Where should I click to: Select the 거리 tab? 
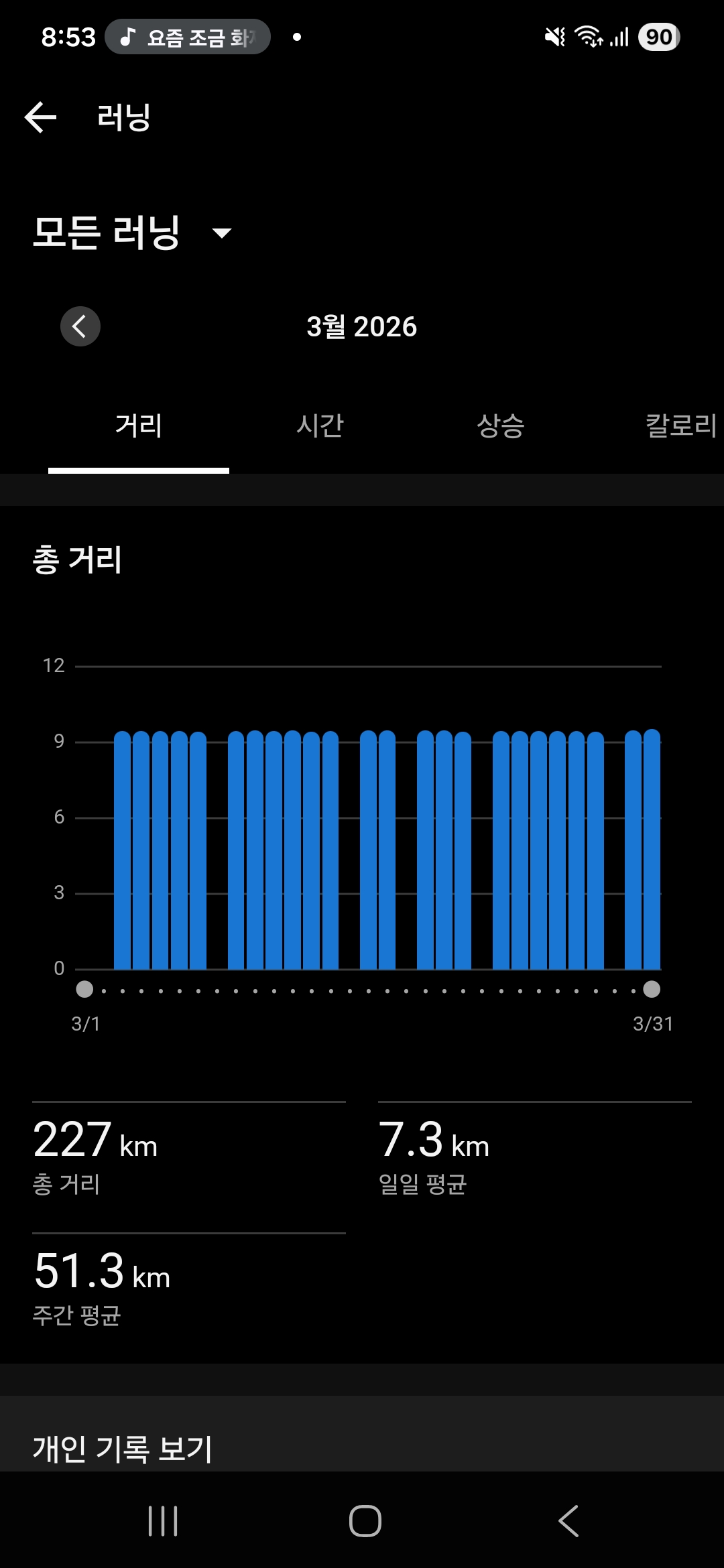click(x=139, y=426)
